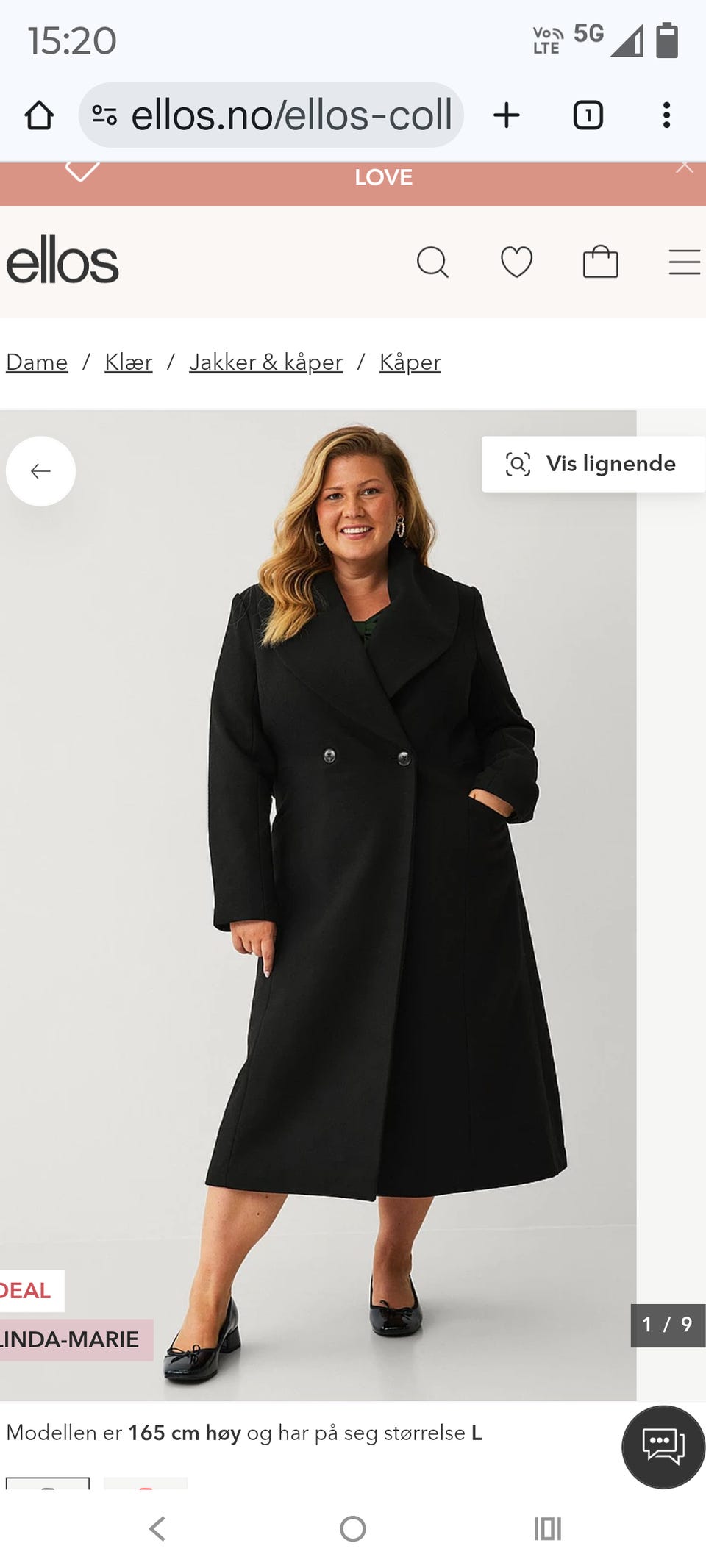Viewport: 706px width, 1568px height.
Task: Go back using the arrow on the product image
Action: pyautogui.click(x=40, y=471)
